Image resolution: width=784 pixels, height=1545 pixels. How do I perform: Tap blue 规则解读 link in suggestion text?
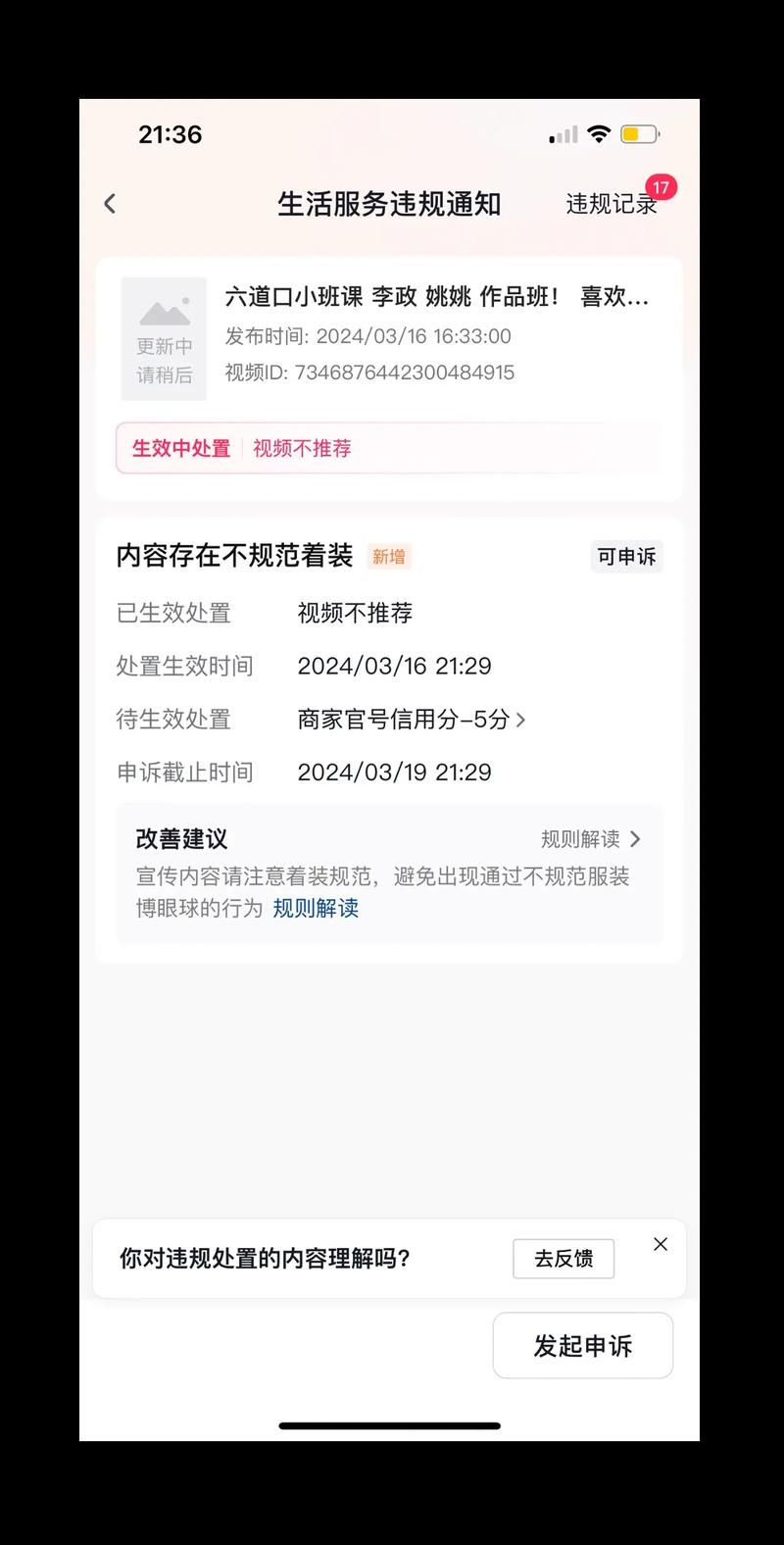coord(316,909)
